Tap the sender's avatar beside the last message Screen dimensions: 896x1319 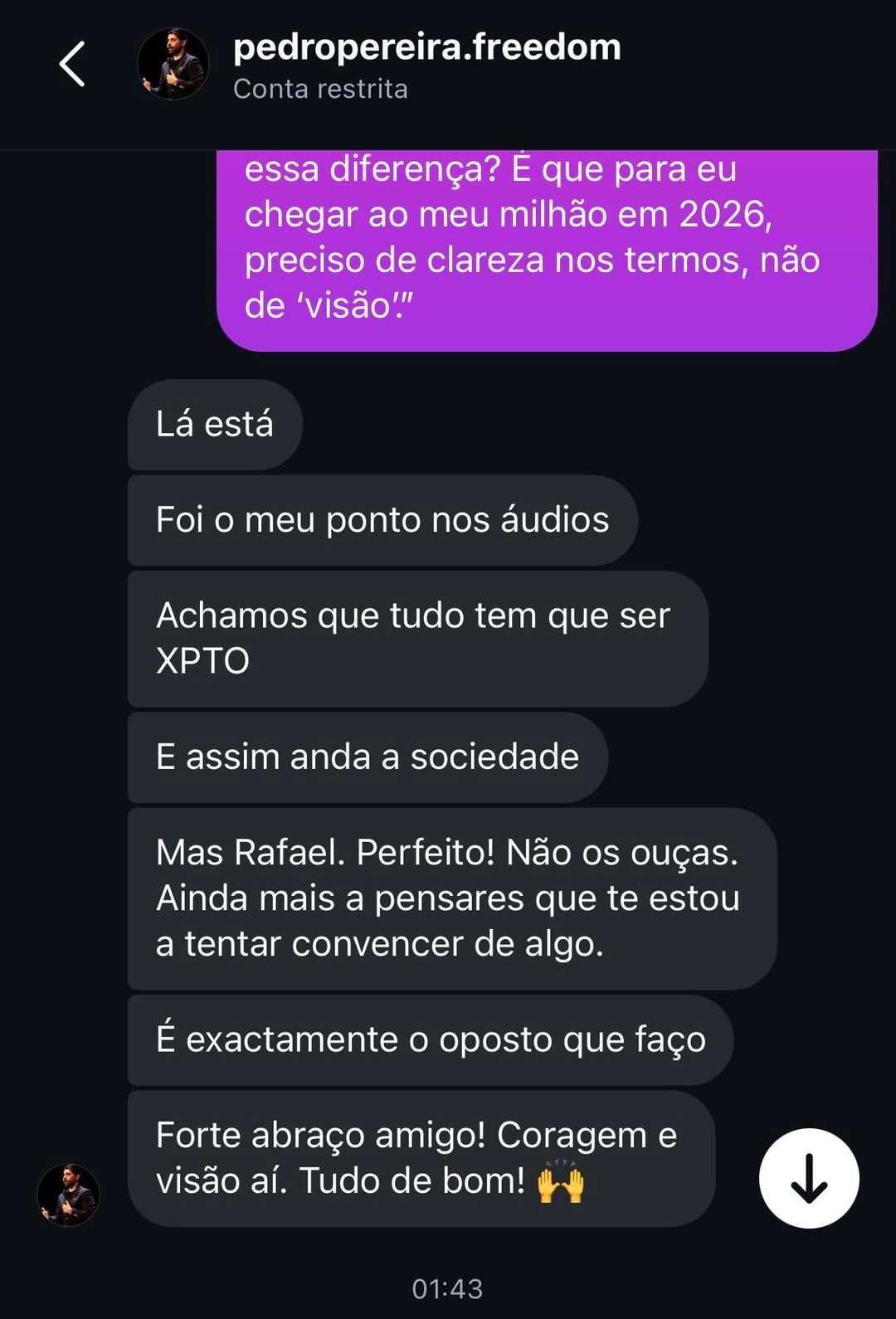point(68,1195)
